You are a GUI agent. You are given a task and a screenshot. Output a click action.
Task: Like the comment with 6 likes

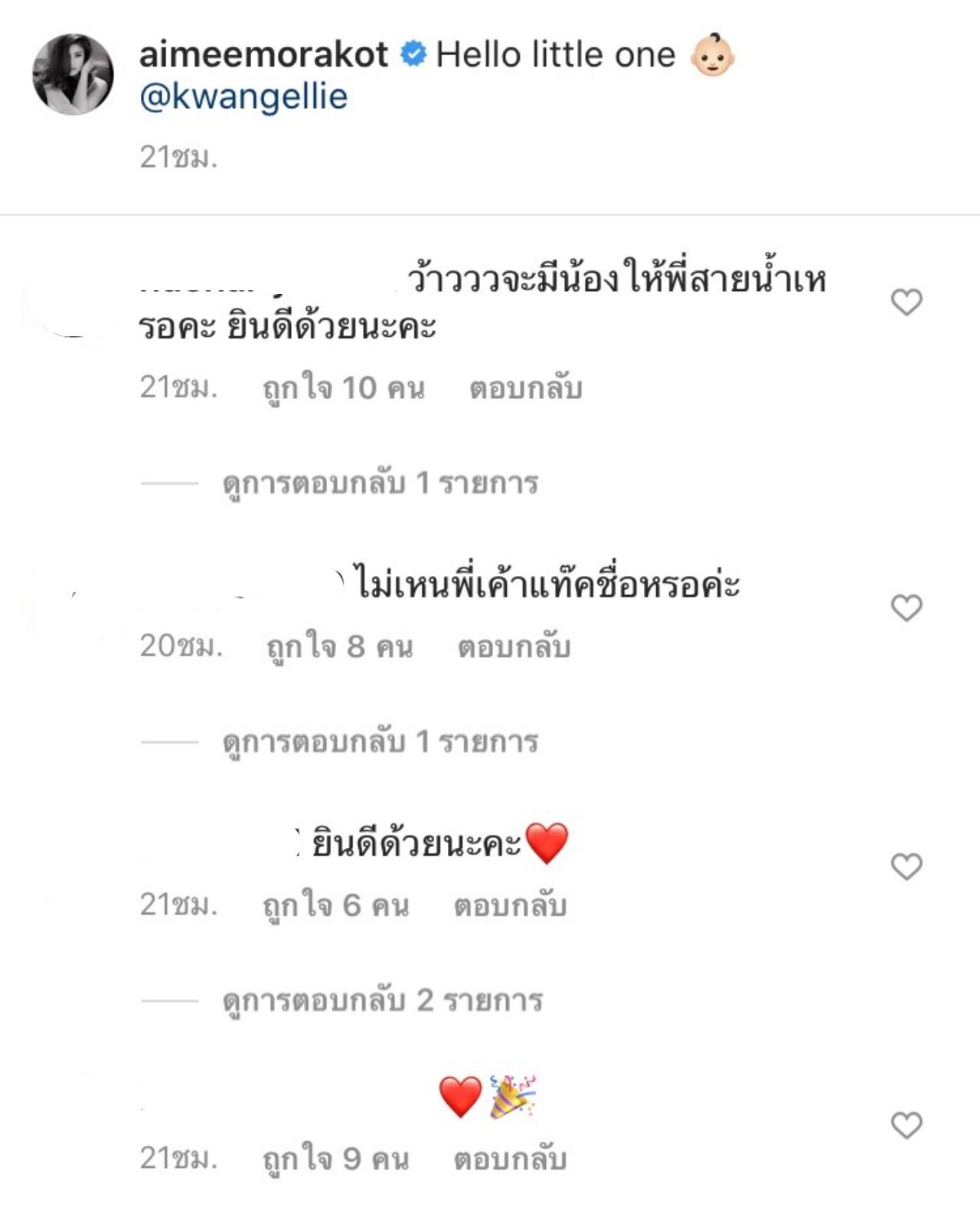906,867
